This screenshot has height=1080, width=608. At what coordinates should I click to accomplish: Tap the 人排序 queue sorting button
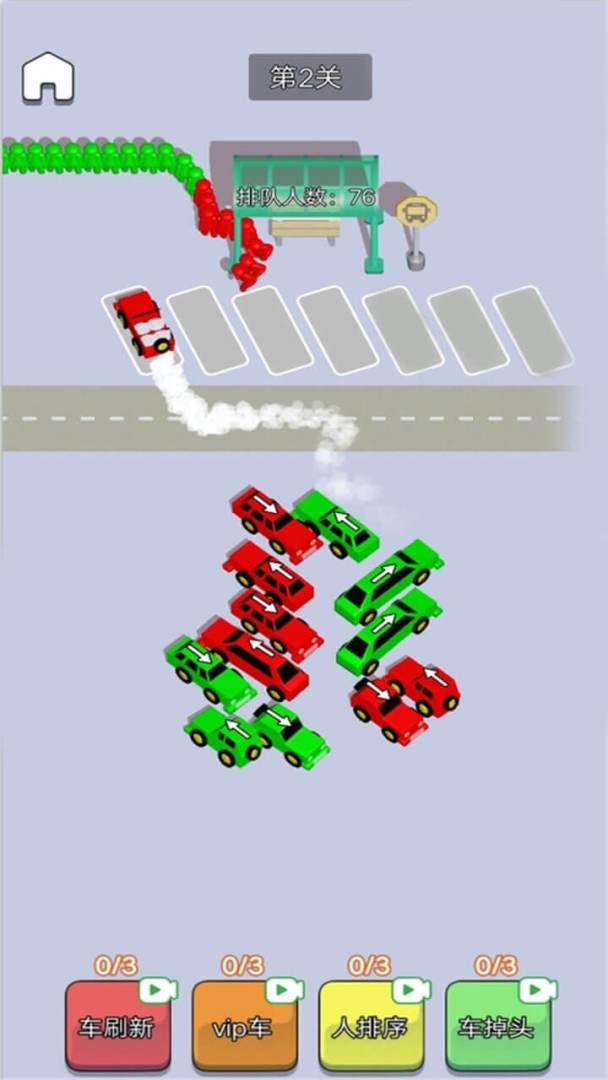370,1025
